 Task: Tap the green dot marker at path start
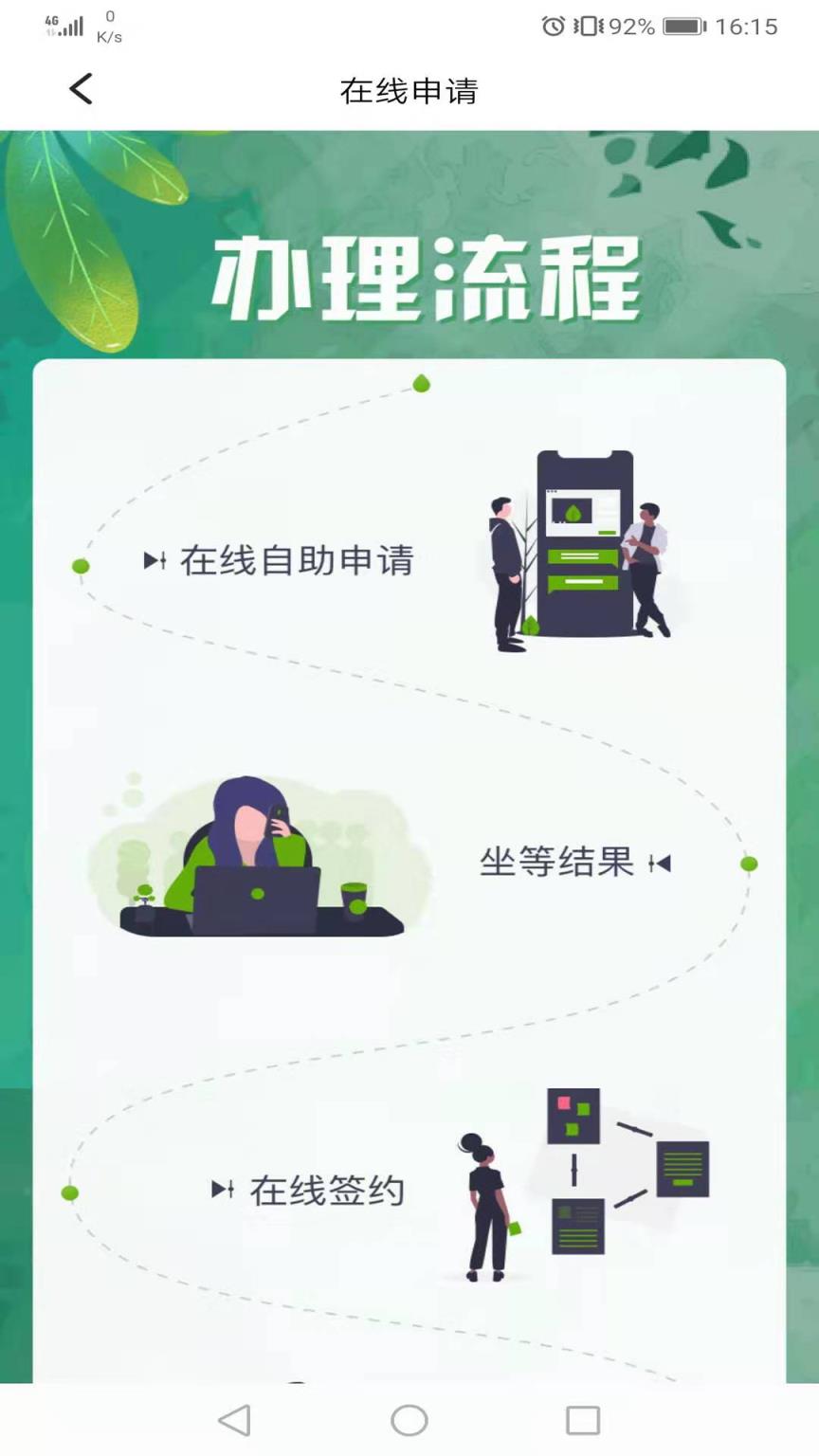(x=421, y=384)
